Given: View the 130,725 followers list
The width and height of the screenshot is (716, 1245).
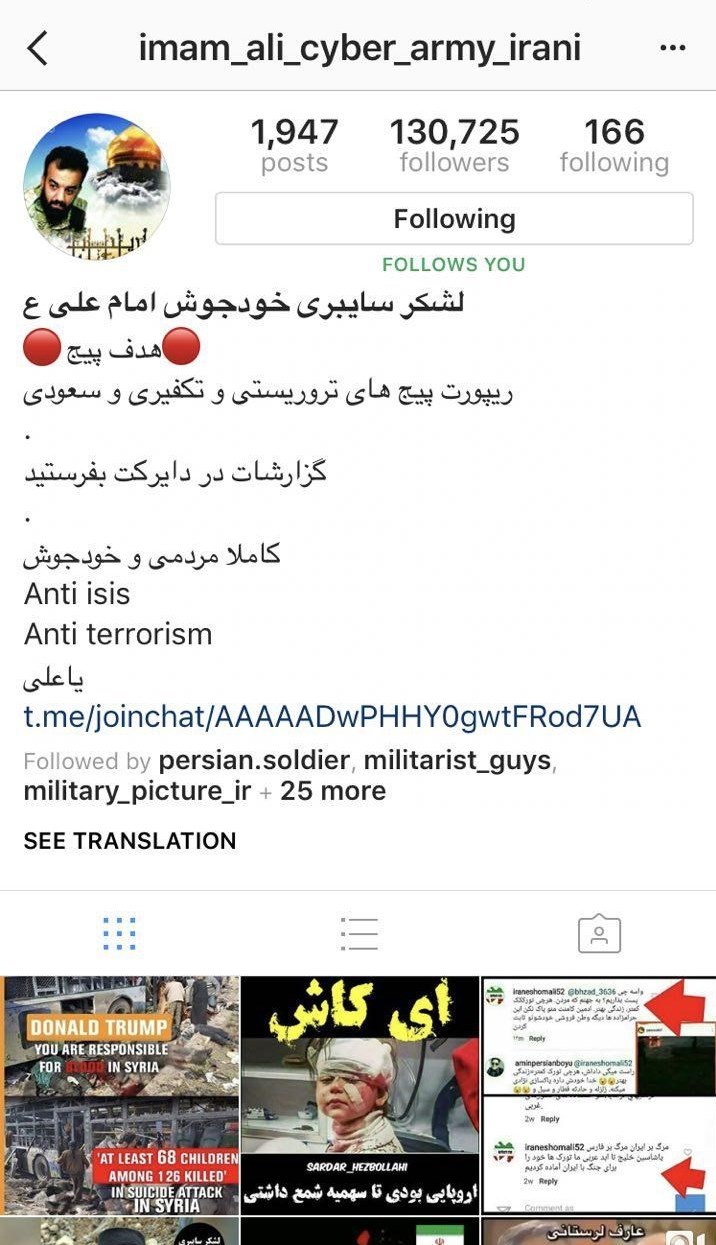Looking at the screenshot, I should [x=454, y=146].
